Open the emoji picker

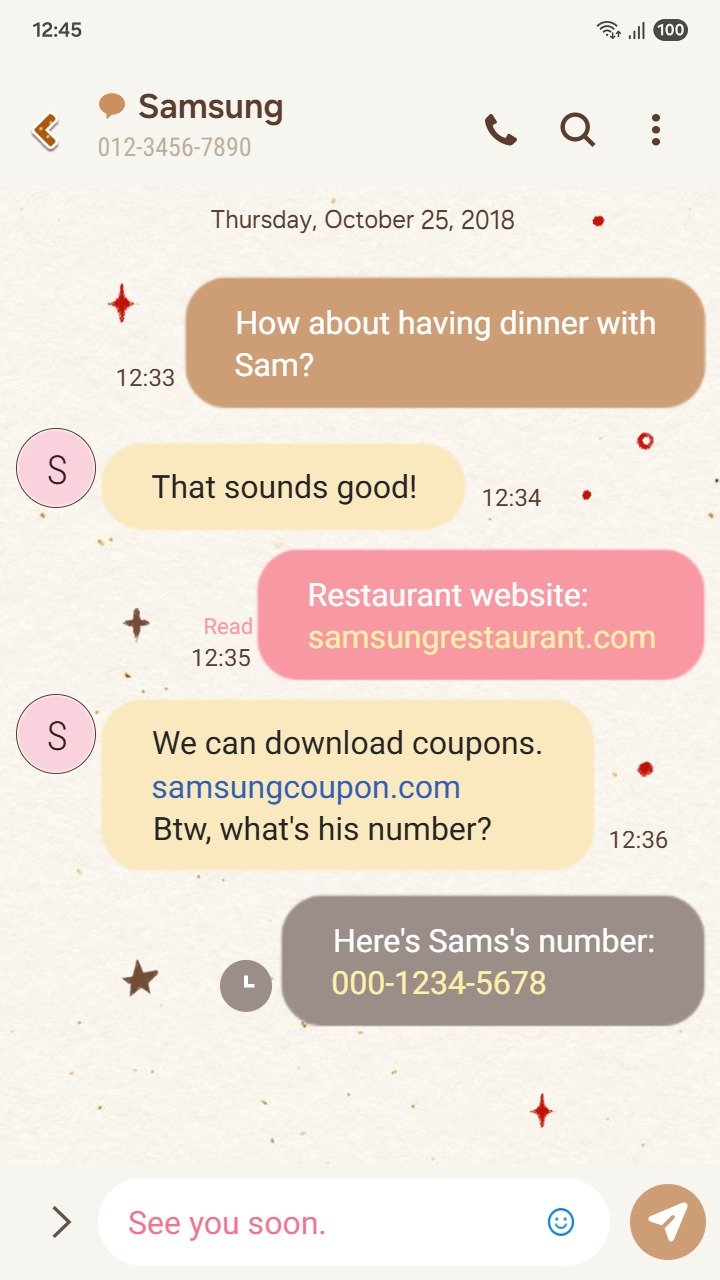click(561, 1221)
